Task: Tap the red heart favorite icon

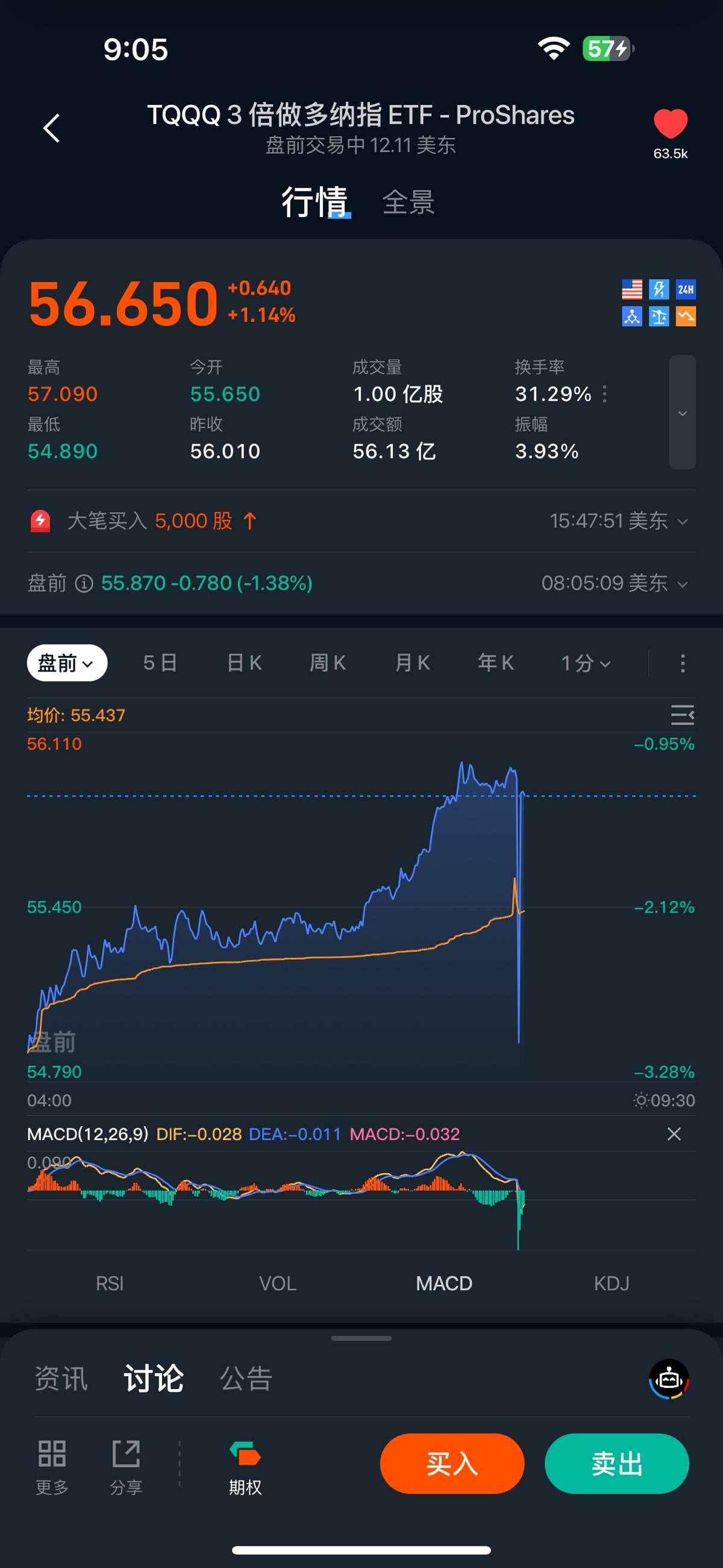Action: (x=670, y=124)
